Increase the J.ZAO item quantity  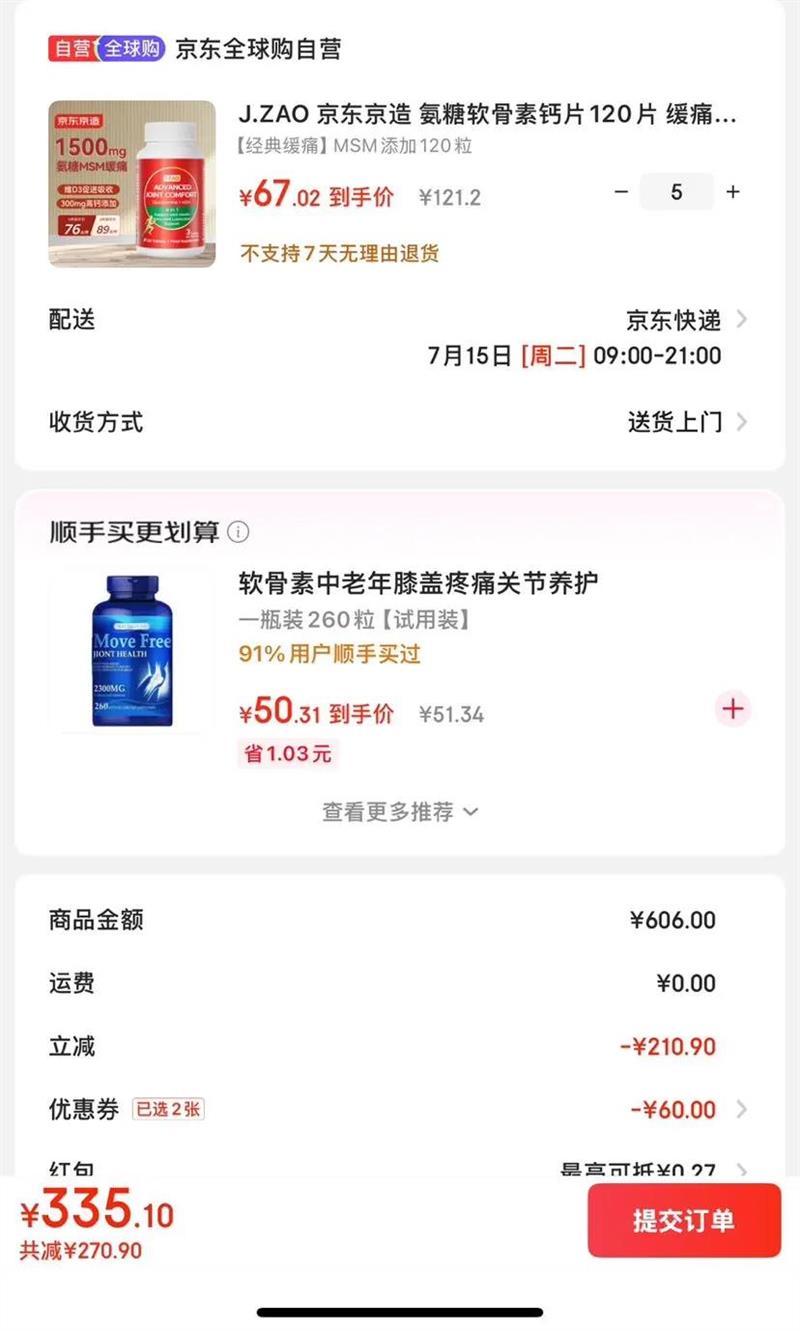coord(733,192)
